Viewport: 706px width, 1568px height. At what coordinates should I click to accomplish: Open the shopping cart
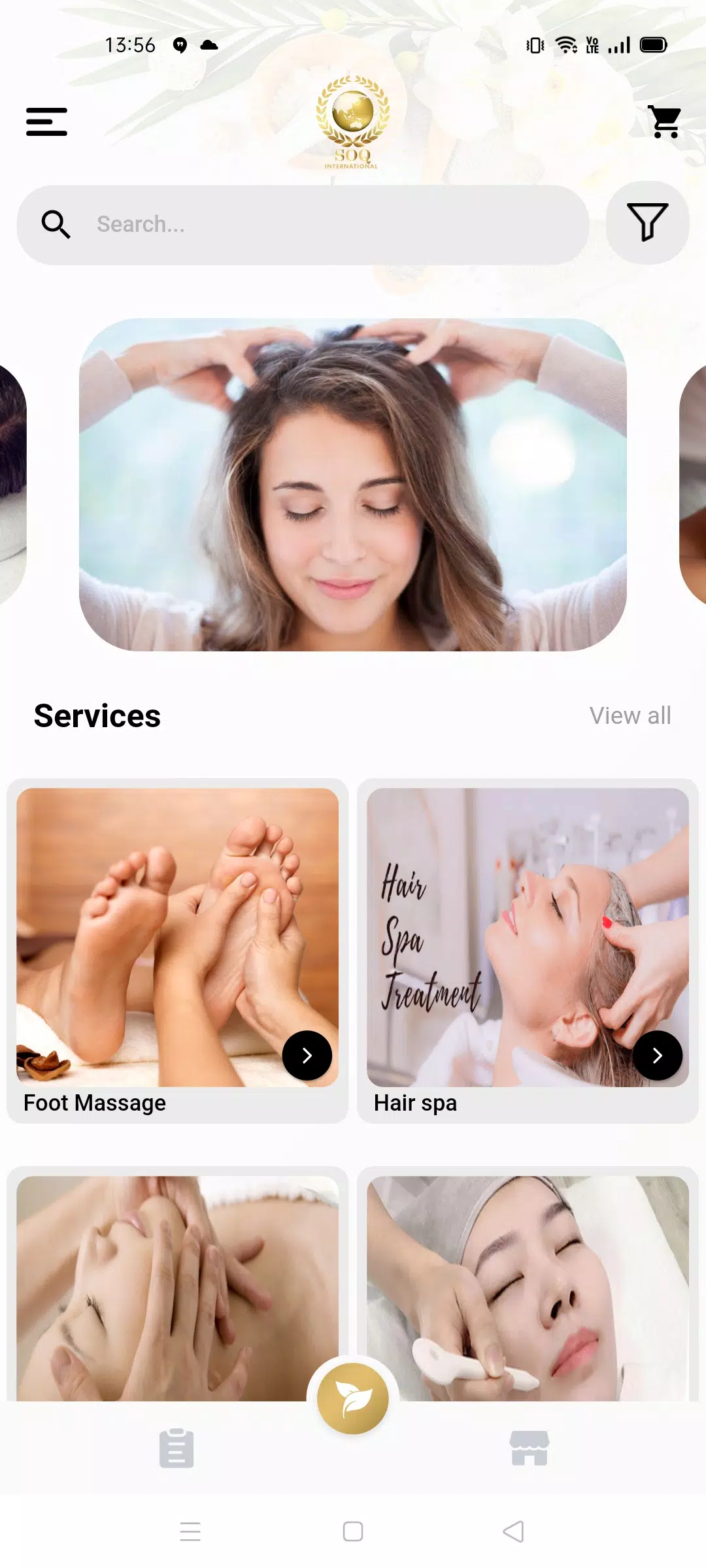pos(665,122)
